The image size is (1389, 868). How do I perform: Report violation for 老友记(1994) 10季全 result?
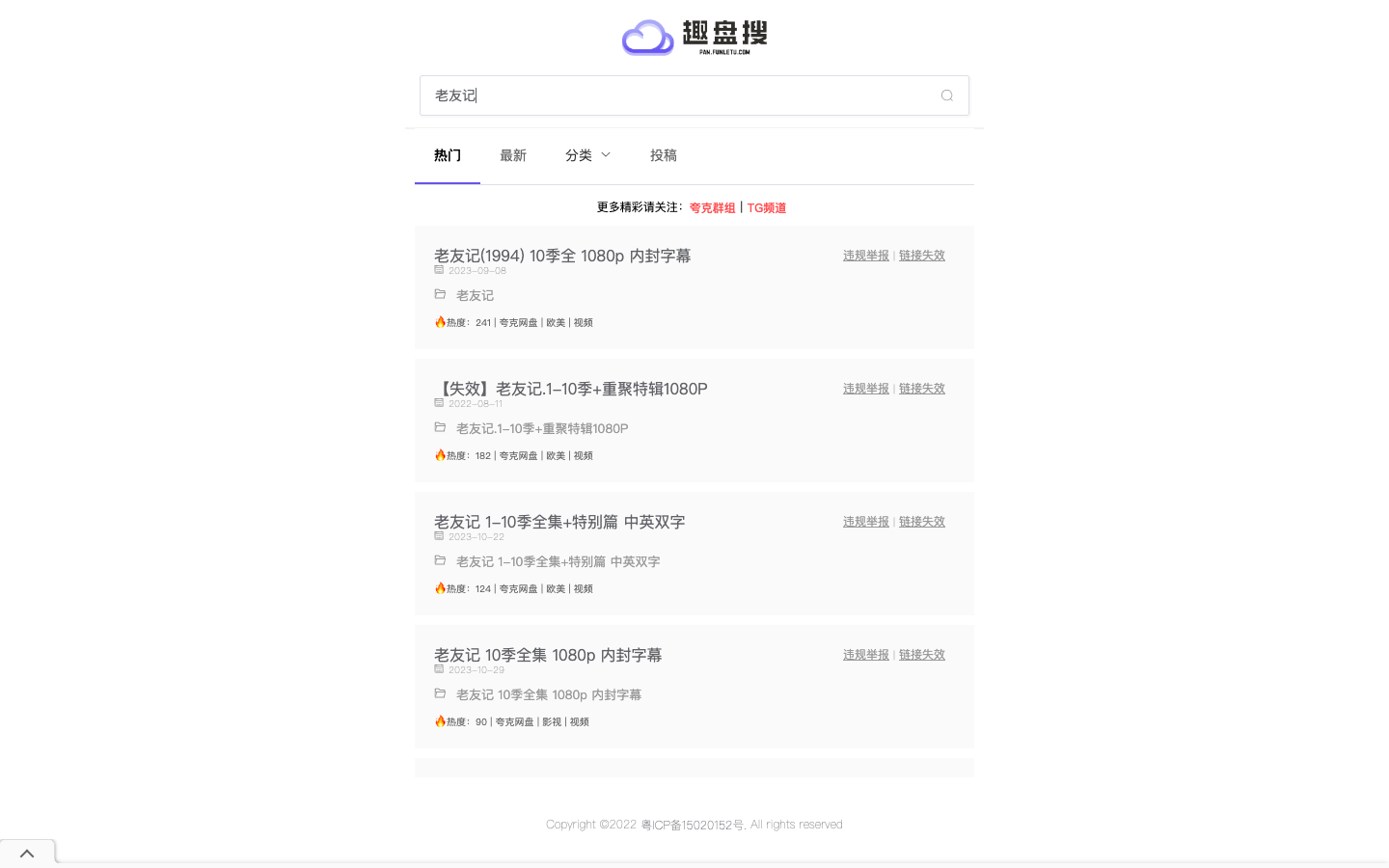click(866, 256)
